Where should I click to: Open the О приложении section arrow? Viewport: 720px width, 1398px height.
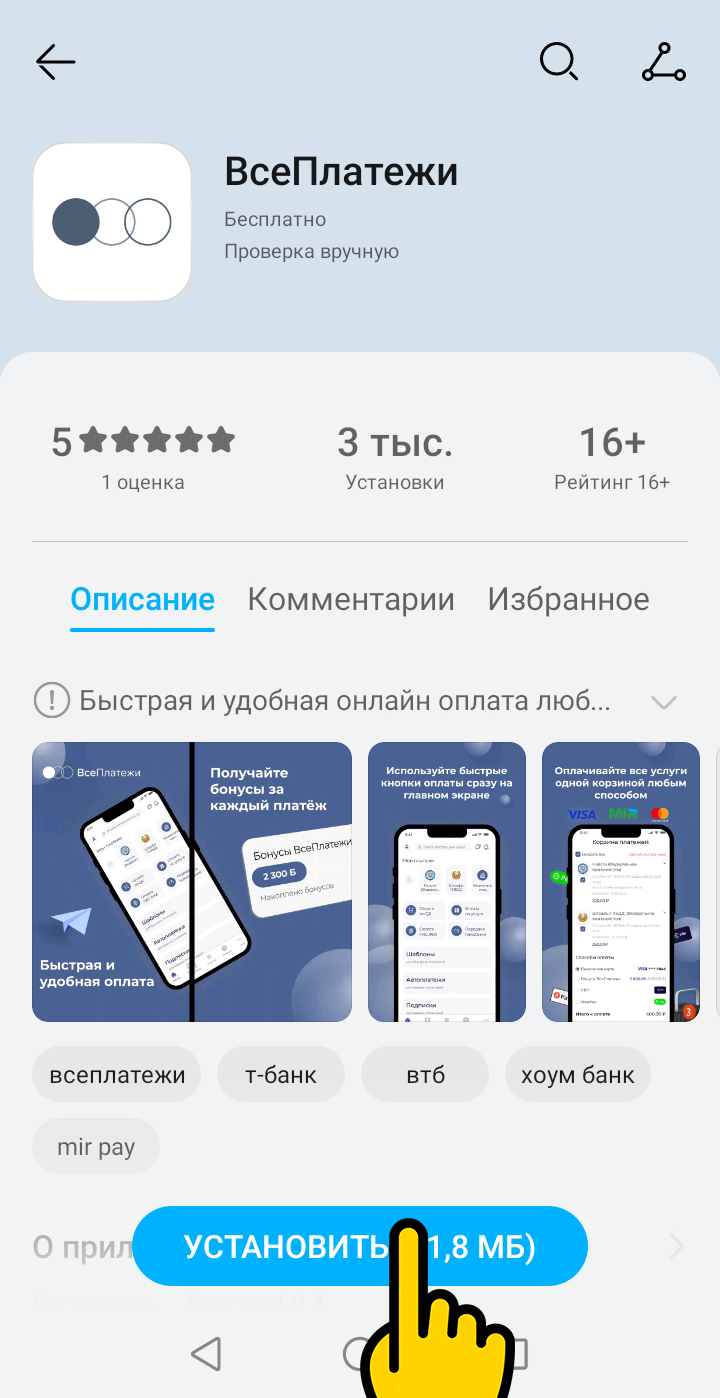[x=677, y=1246]
